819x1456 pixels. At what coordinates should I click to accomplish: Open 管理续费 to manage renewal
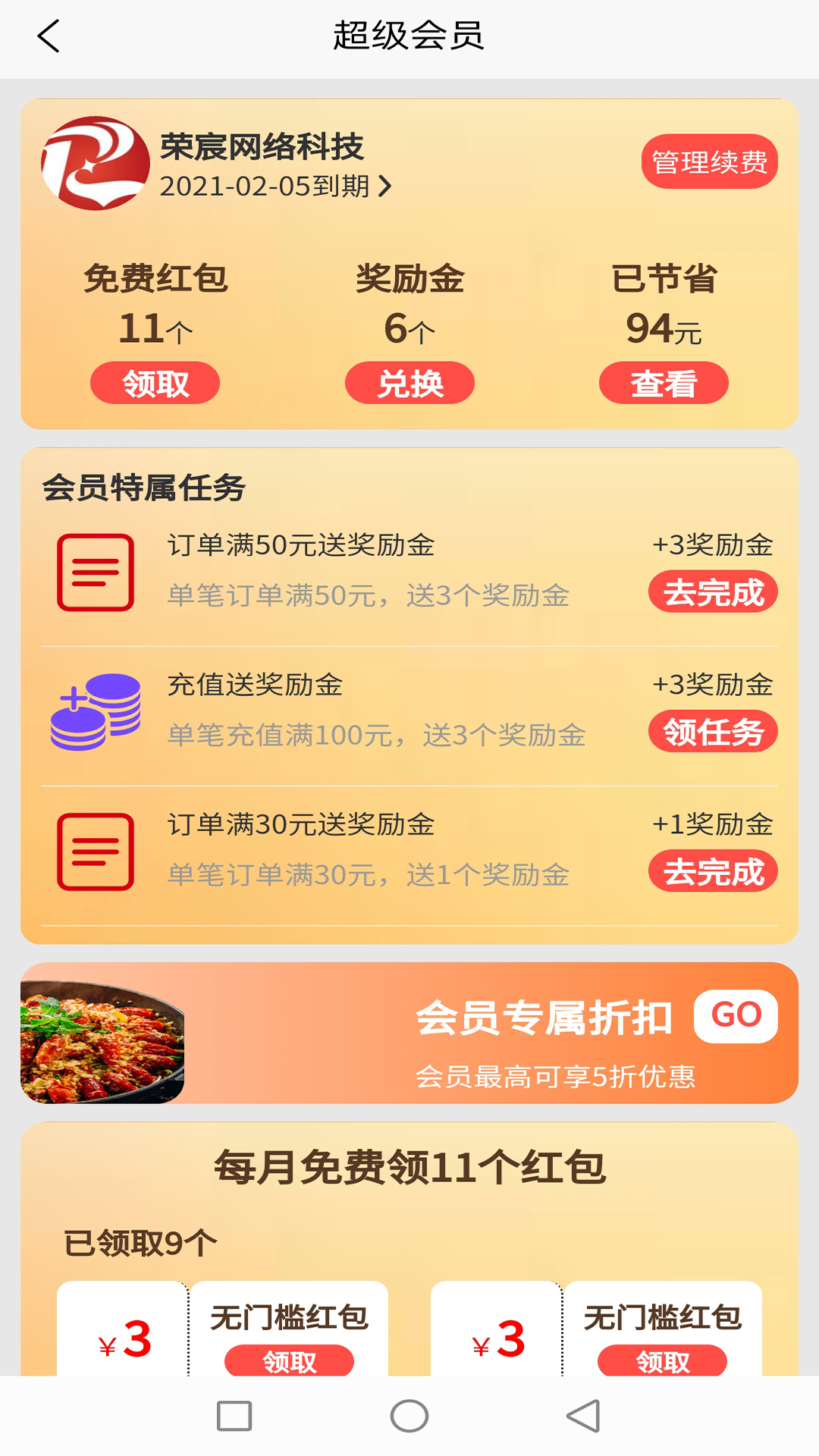710,161
